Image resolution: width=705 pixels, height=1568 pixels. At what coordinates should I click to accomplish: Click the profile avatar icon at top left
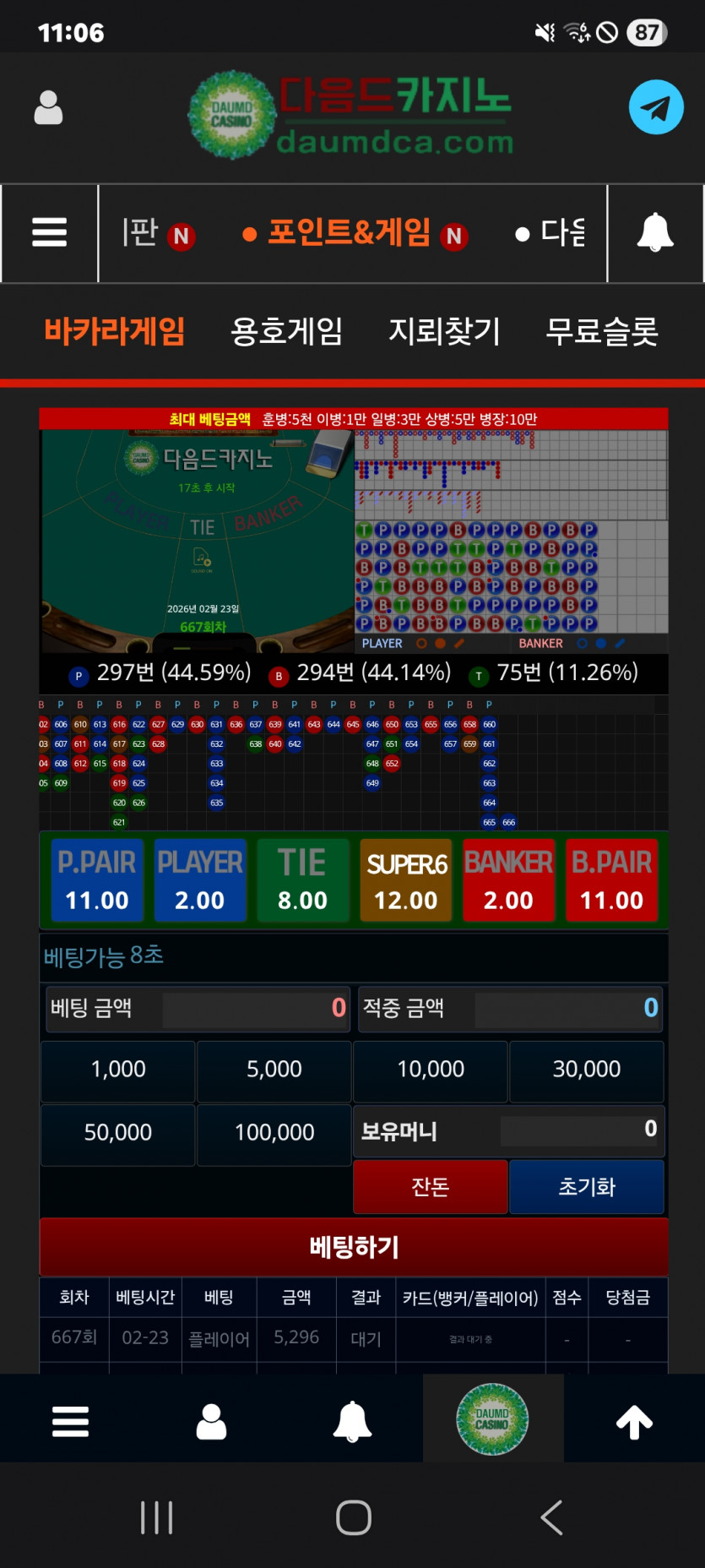48,107
